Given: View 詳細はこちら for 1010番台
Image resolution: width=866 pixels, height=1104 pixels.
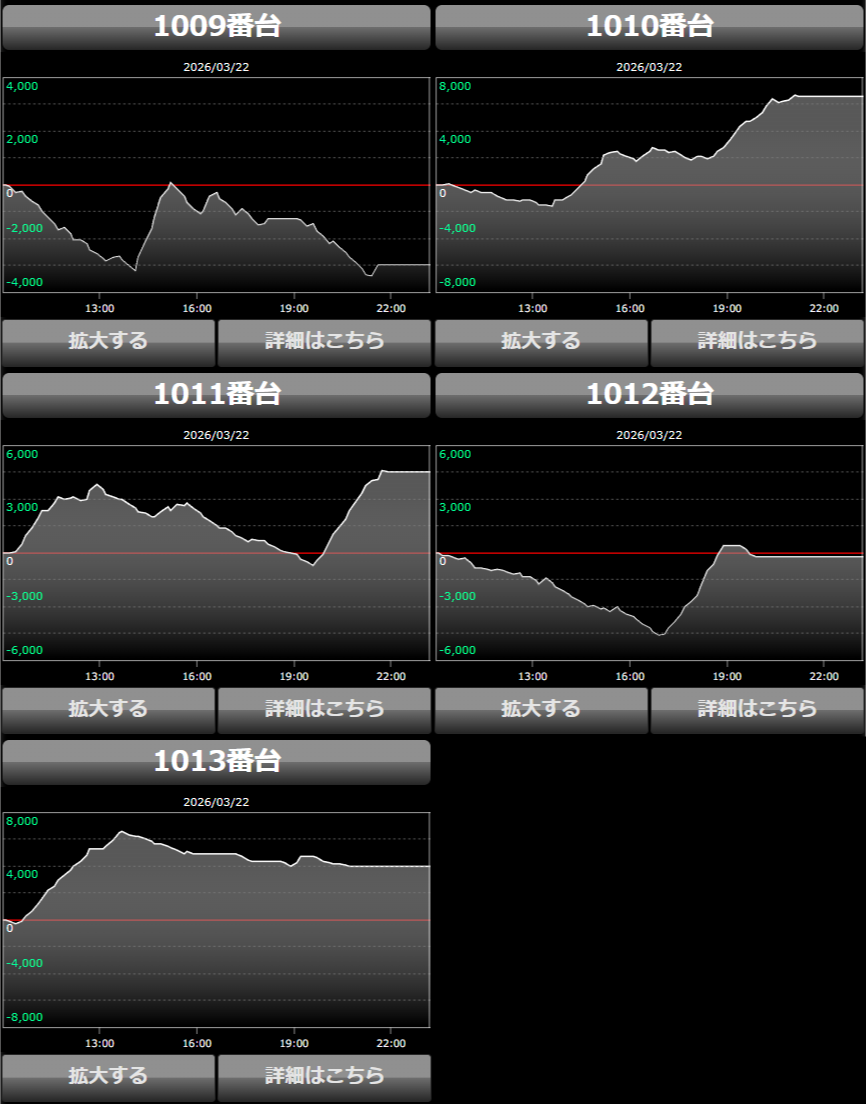Looking at the screenshot, I should click(x=757, y=342).
